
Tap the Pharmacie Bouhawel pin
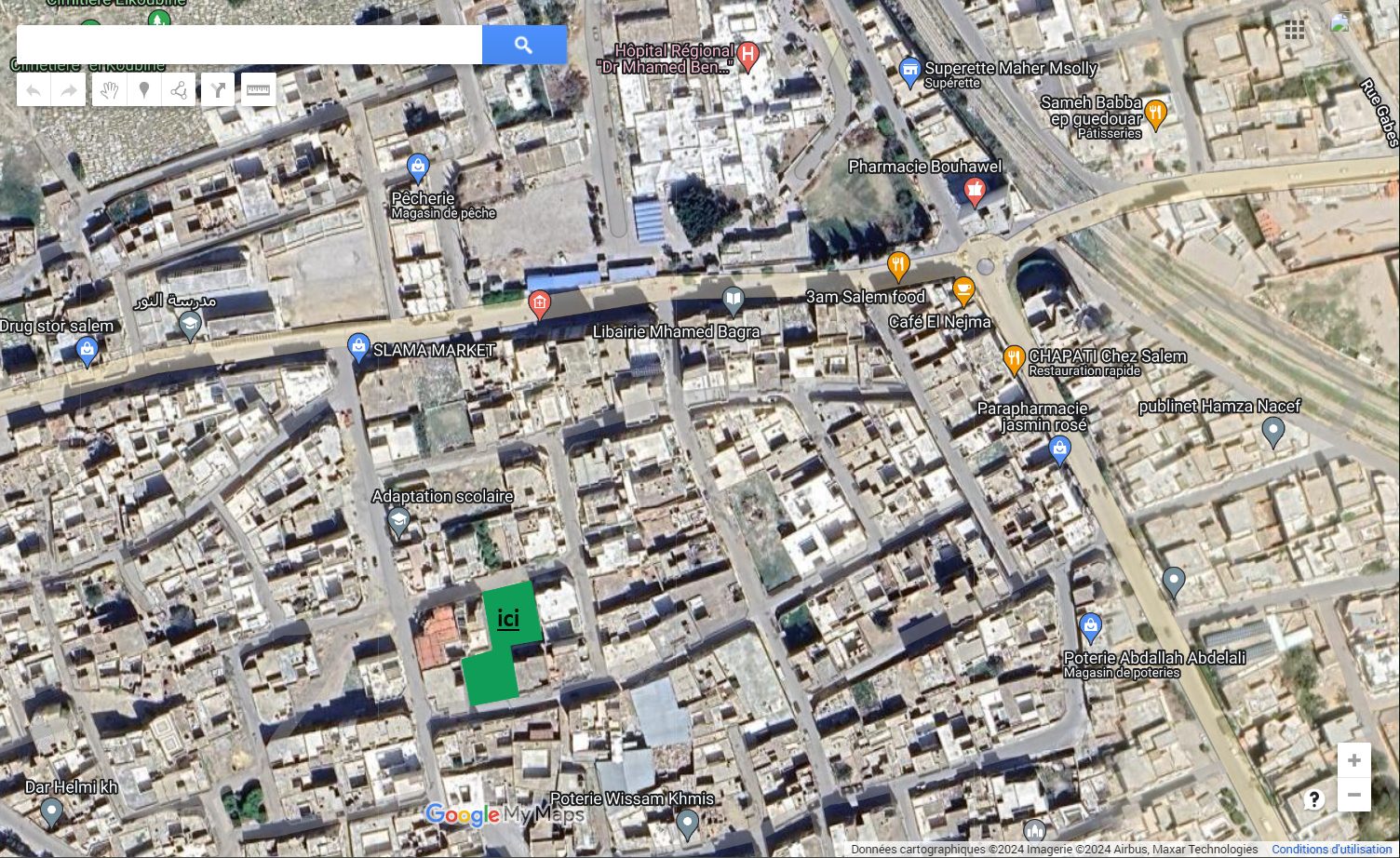pos(975,192)
